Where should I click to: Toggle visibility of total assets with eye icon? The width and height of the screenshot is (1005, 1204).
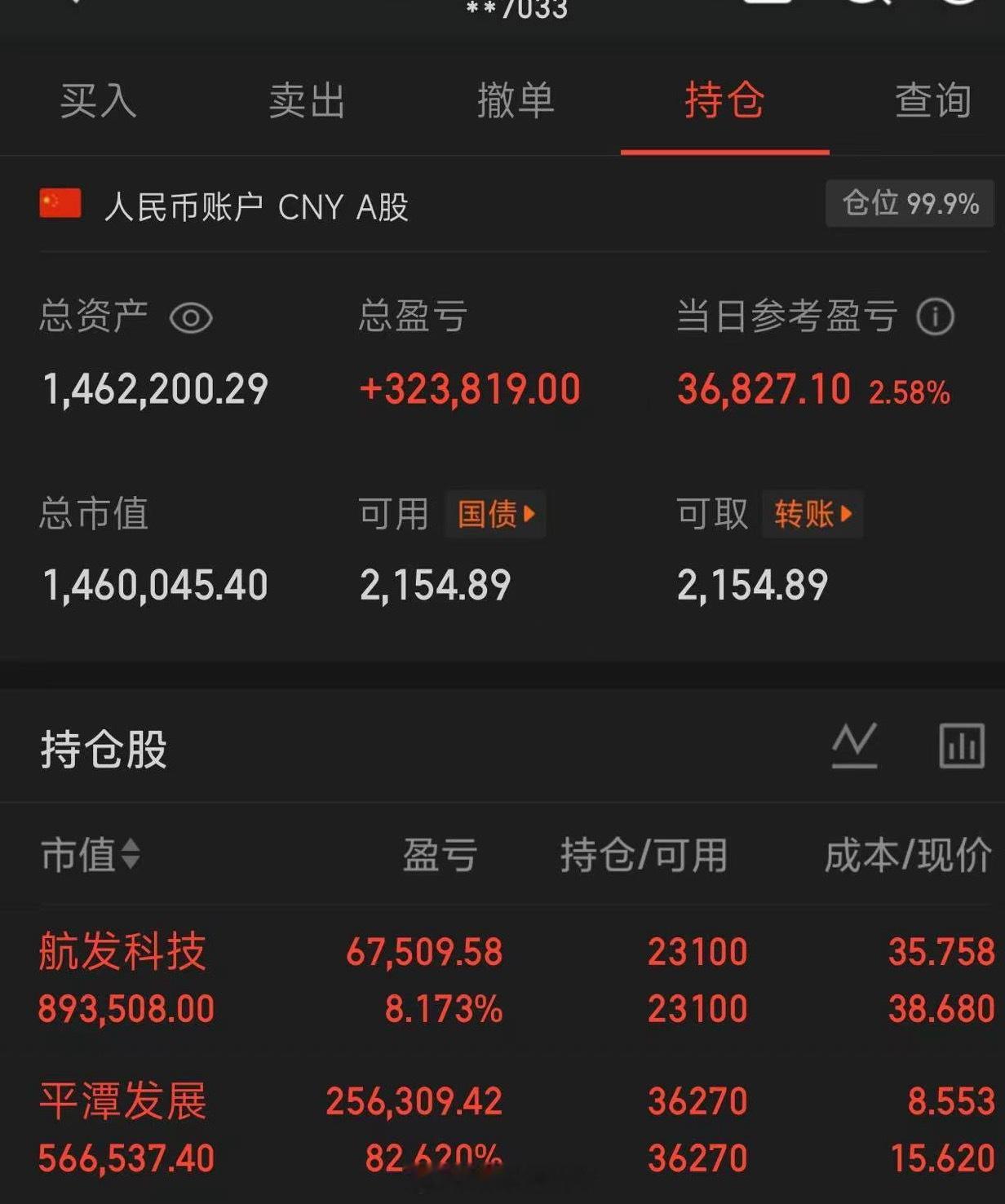pyautogui.click(x=190, y=319)
